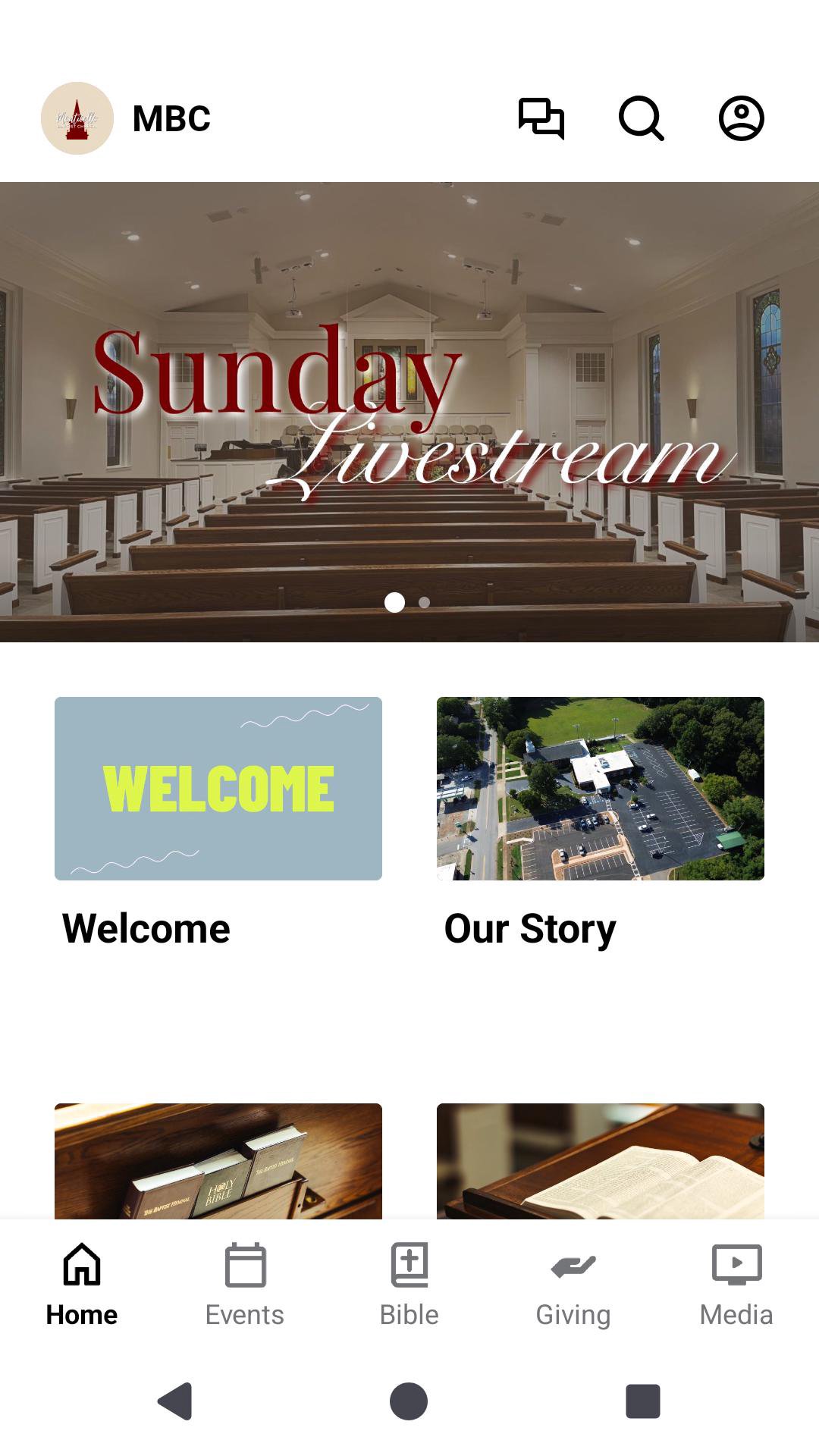Open recent apps with the square button
819x1456 pixels.
pyautogui.click(x=642, y=1401)
